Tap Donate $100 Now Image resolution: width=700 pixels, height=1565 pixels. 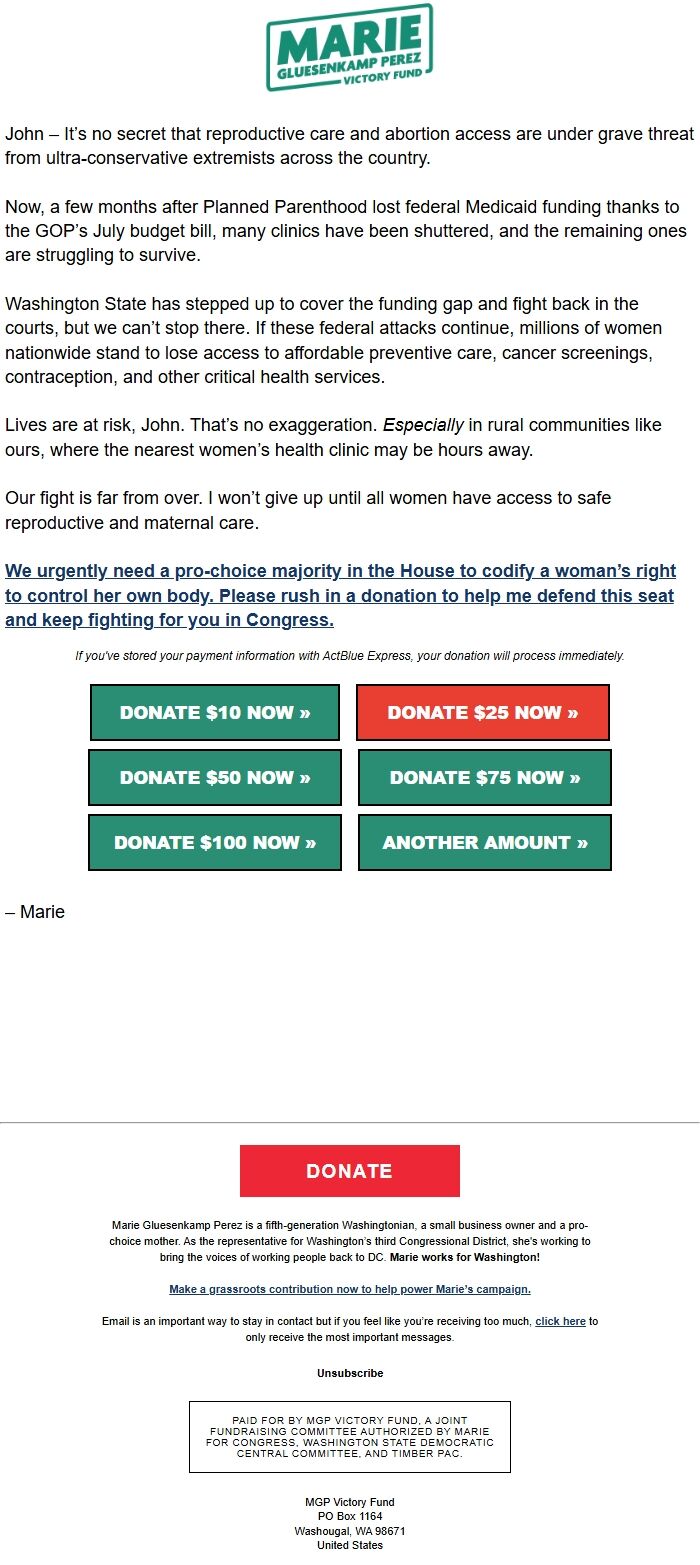(x=215, y=843)
